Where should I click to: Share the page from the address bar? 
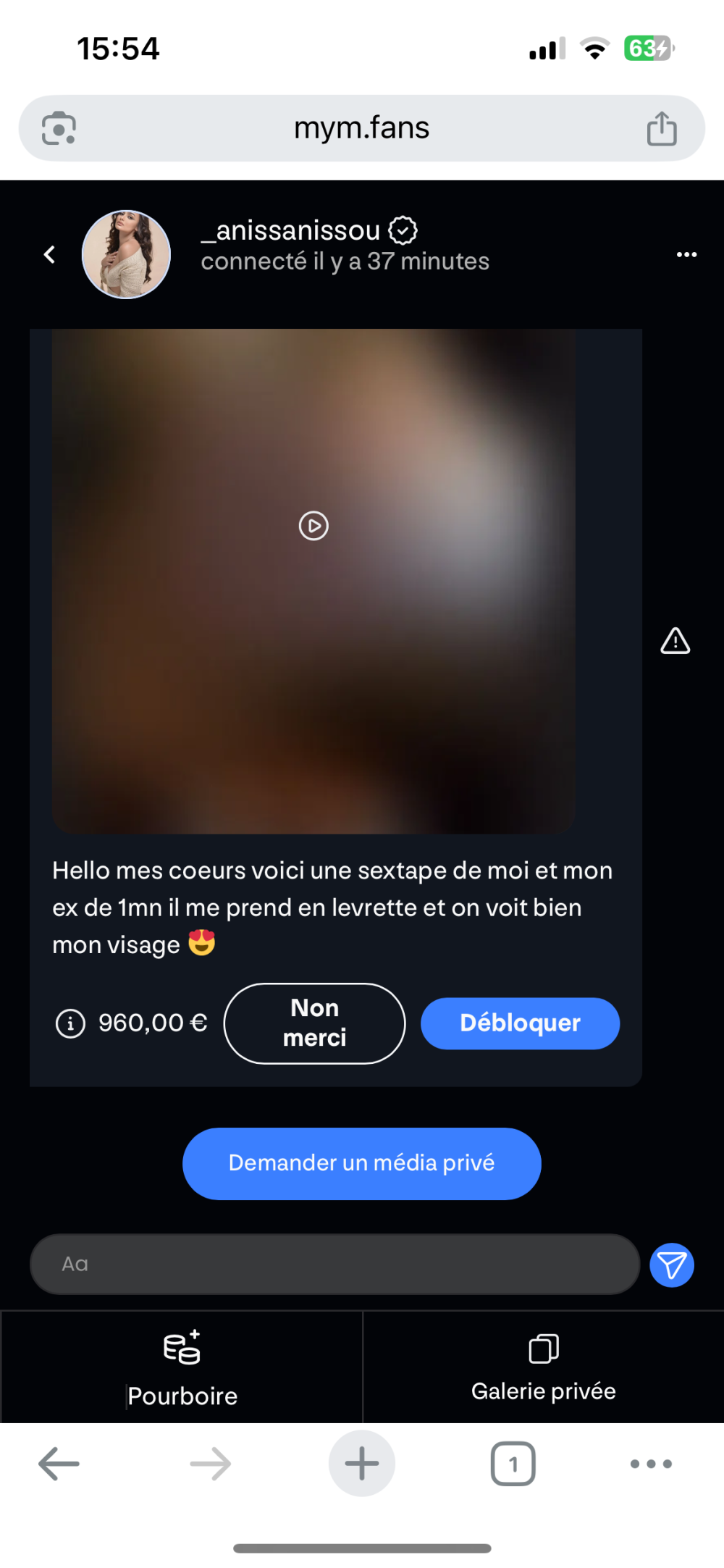point(661,128)
